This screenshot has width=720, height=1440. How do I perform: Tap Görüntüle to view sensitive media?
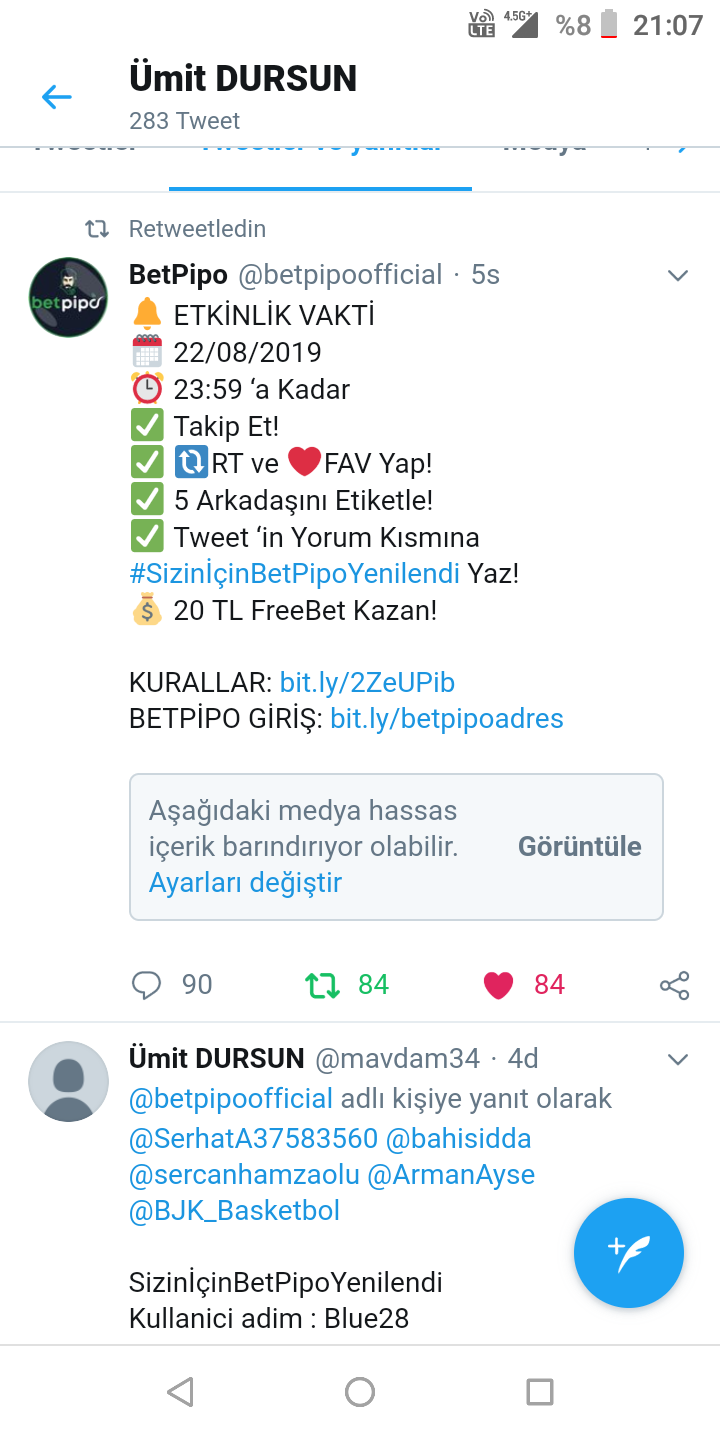tap(580, 846)
